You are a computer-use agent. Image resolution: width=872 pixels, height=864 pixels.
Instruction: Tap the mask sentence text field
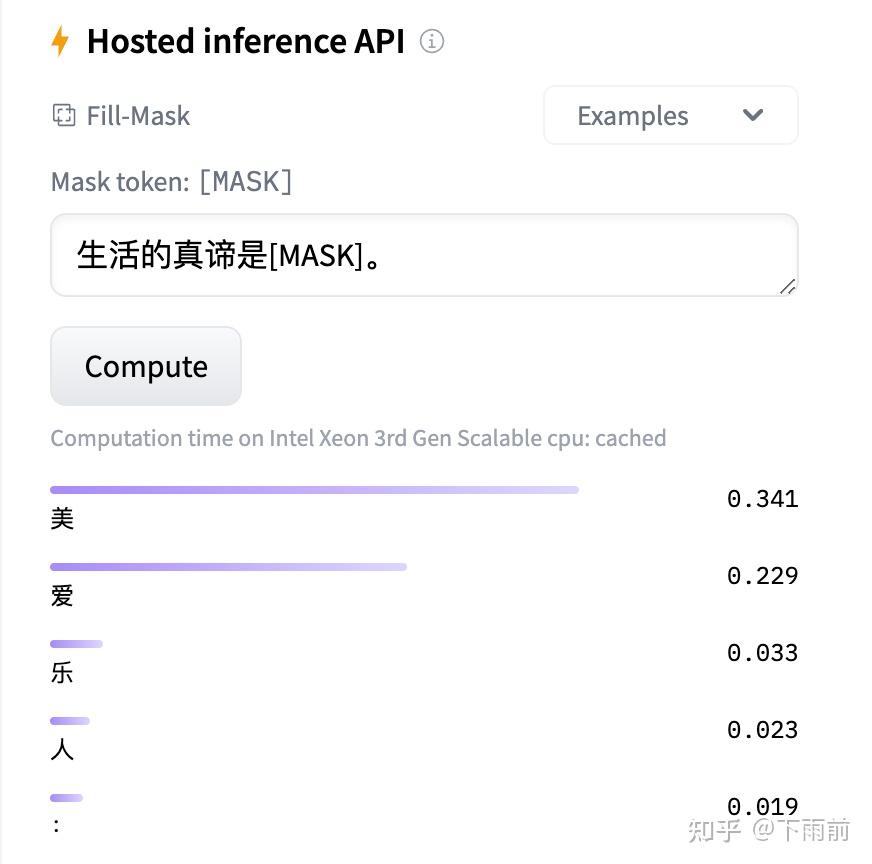tap(424, 256)
